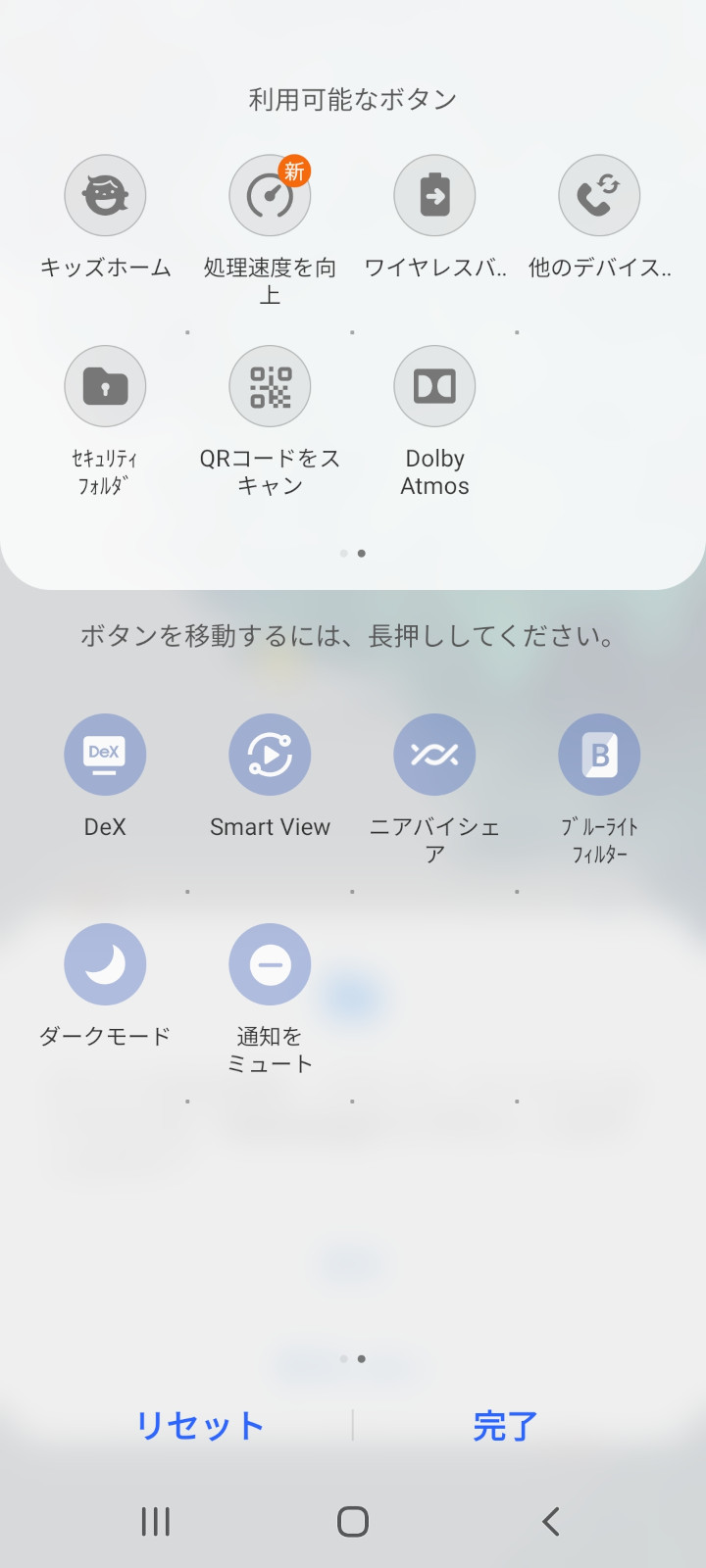Viewport: 706px width, 1568px height.
Task: Select the Dolby Atmos button
Action: [434, 386]
